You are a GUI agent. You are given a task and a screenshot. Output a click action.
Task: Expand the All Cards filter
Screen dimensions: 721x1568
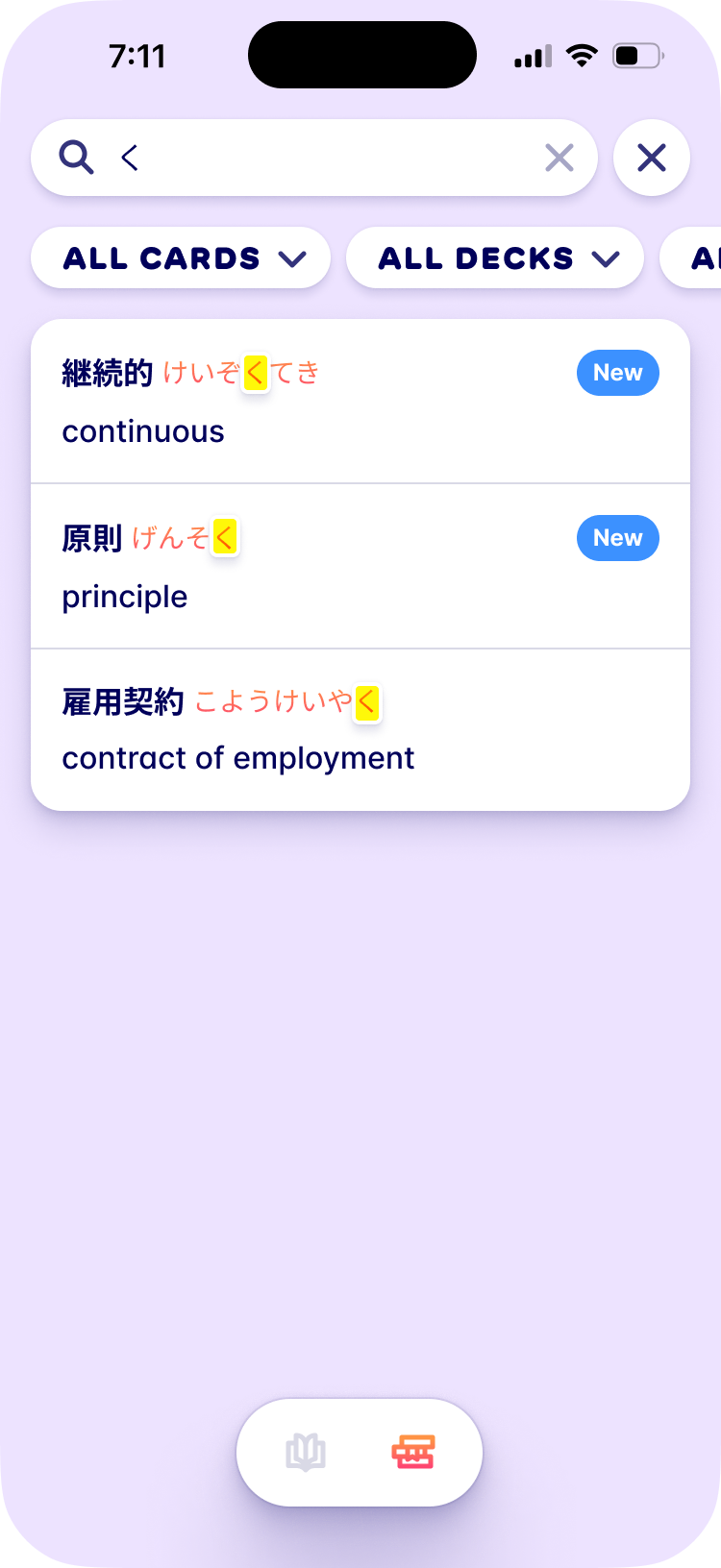pos(182,258)
